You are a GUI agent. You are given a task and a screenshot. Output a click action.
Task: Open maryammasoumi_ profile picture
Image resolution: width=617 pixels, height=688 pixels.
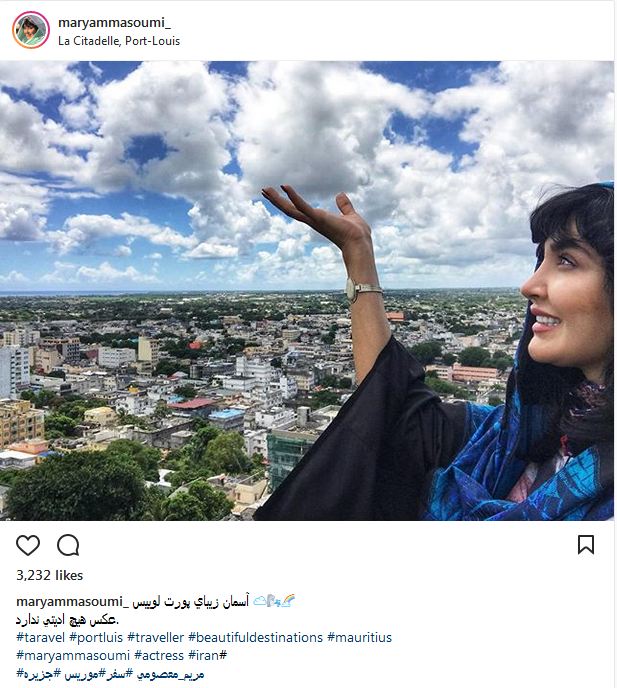(x=31, y=30)
